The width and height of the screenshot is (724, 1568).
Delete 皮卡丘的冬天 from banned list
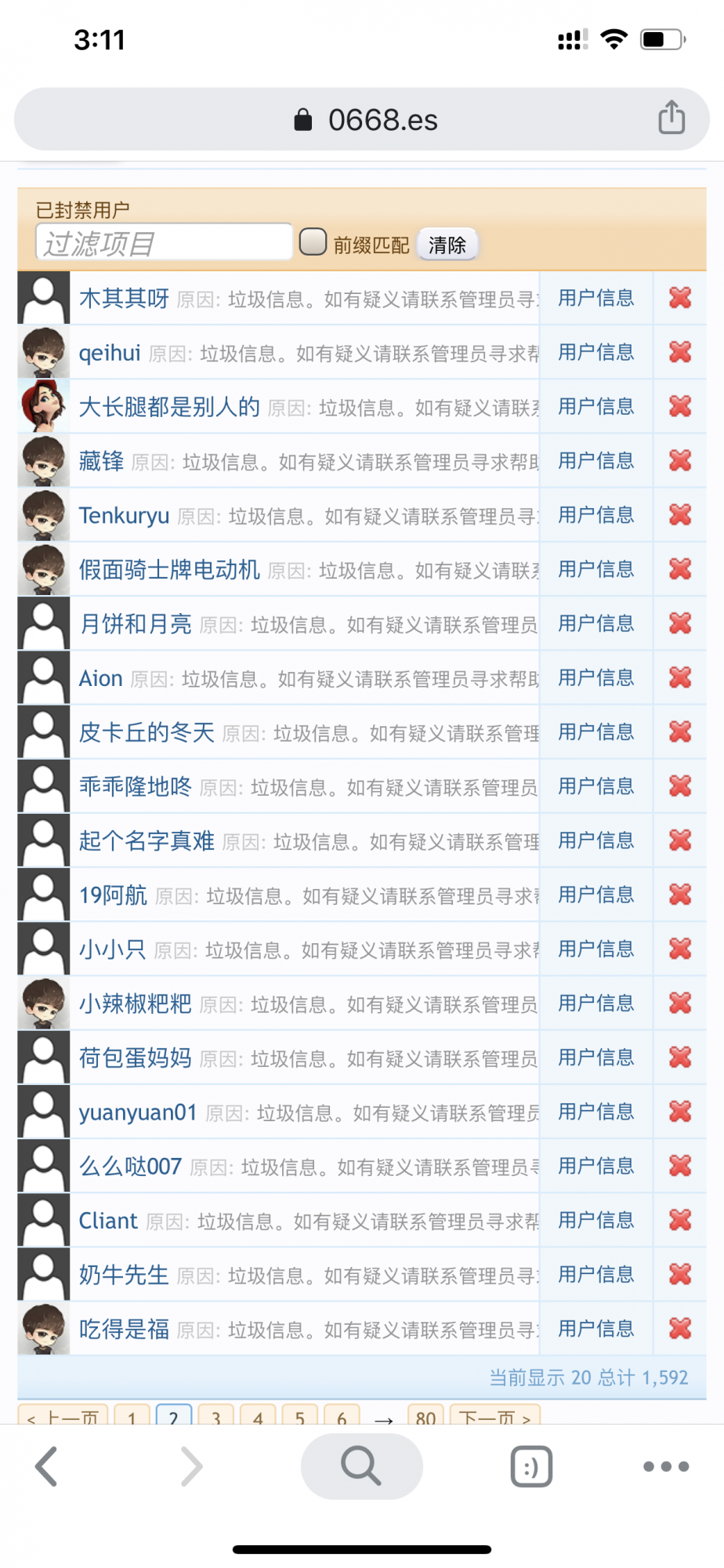[680, 732]
